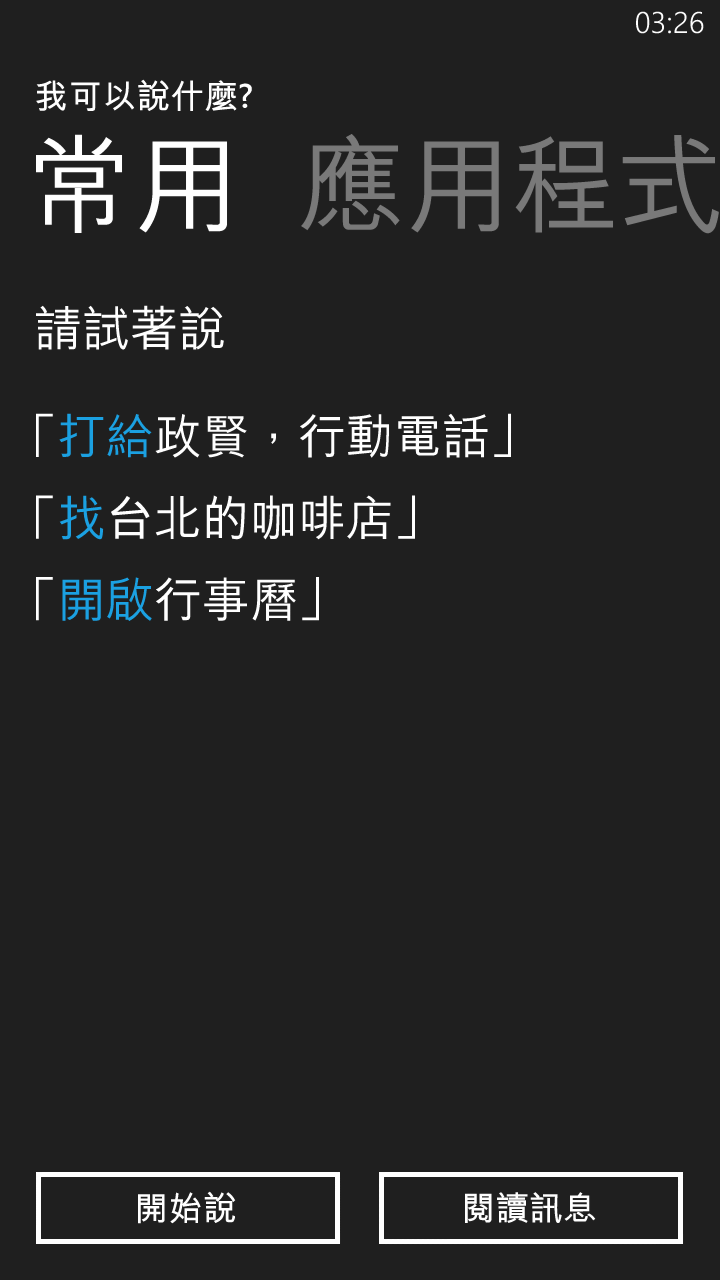
Task: Select the 常用 tab
Action: pos(134,185)
